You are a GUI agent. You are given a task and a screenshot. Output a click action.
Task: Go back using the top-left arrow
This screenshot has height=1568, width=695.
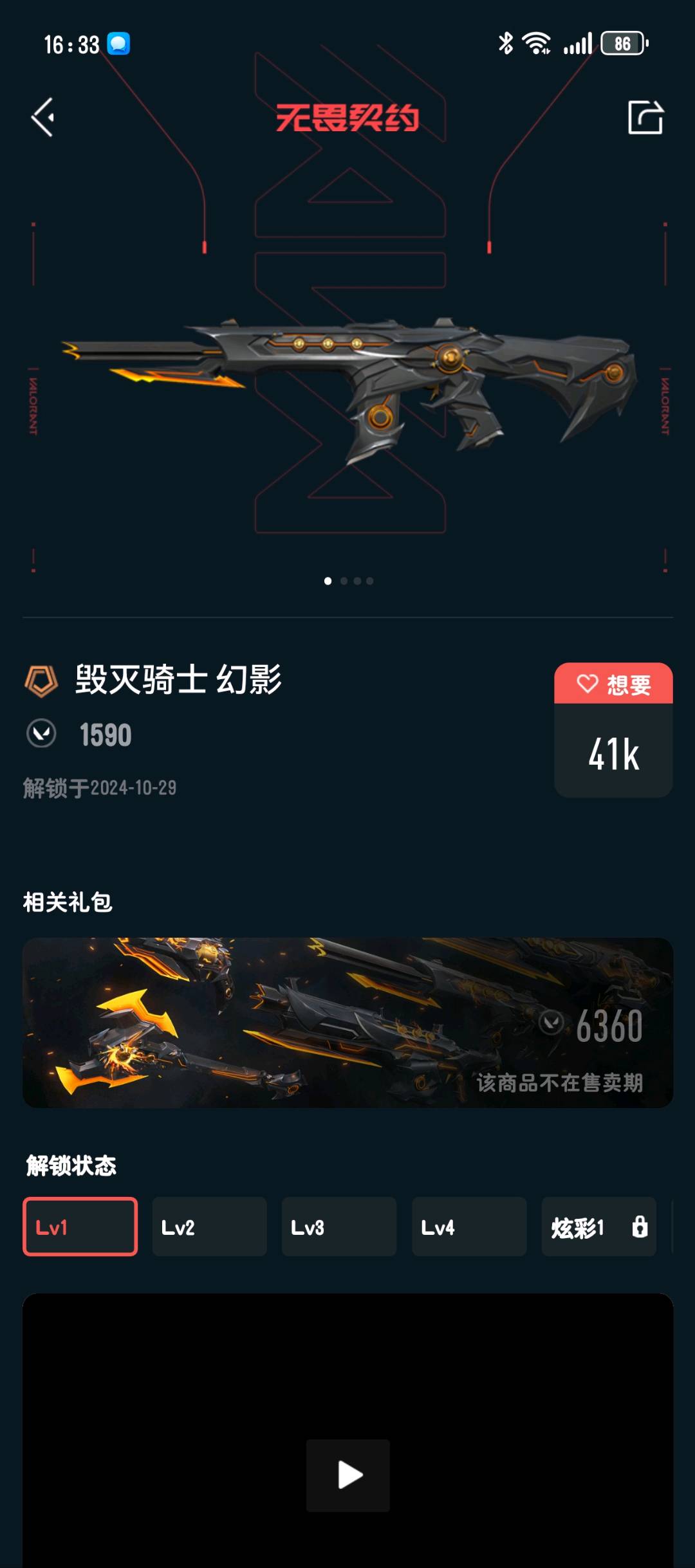[x=43, y=118]
